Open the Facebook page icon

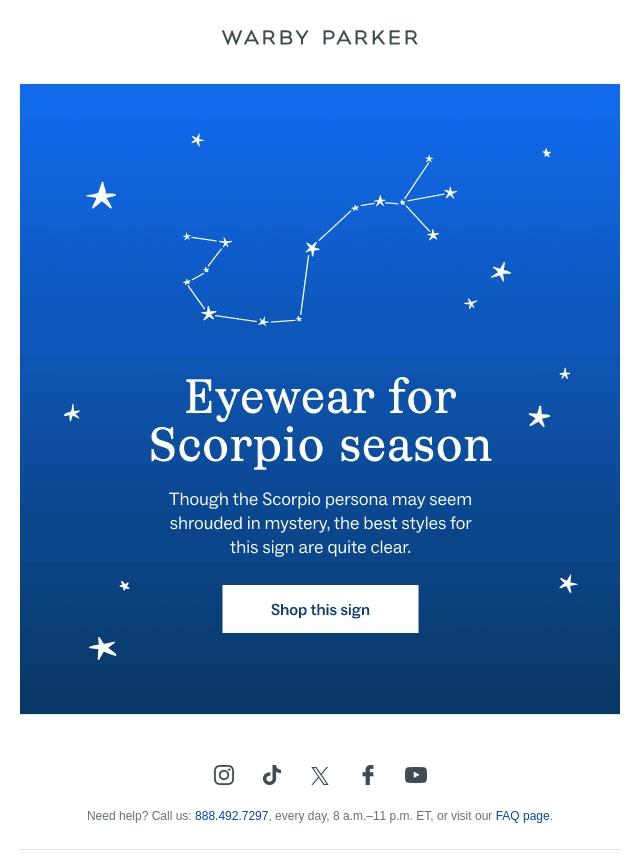pyautogui.click(x=368, y=775)
